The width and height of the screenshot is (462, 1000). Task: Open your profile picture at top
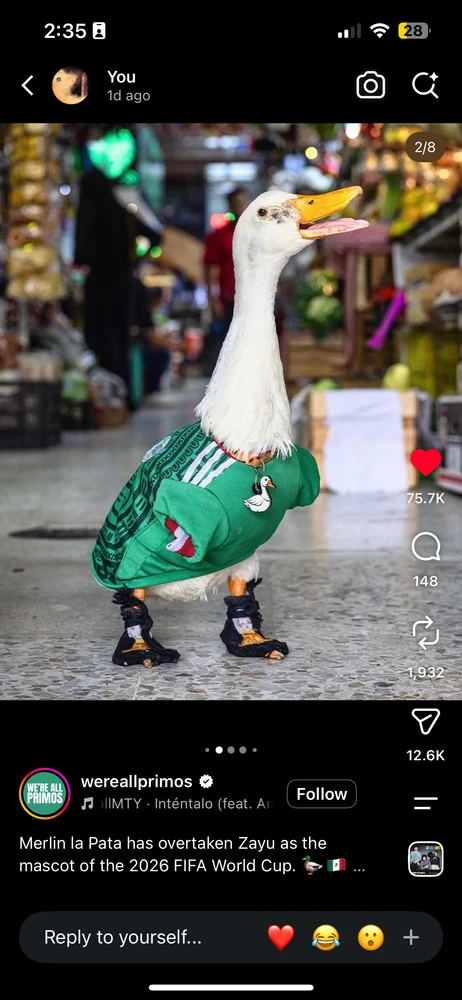70,85
